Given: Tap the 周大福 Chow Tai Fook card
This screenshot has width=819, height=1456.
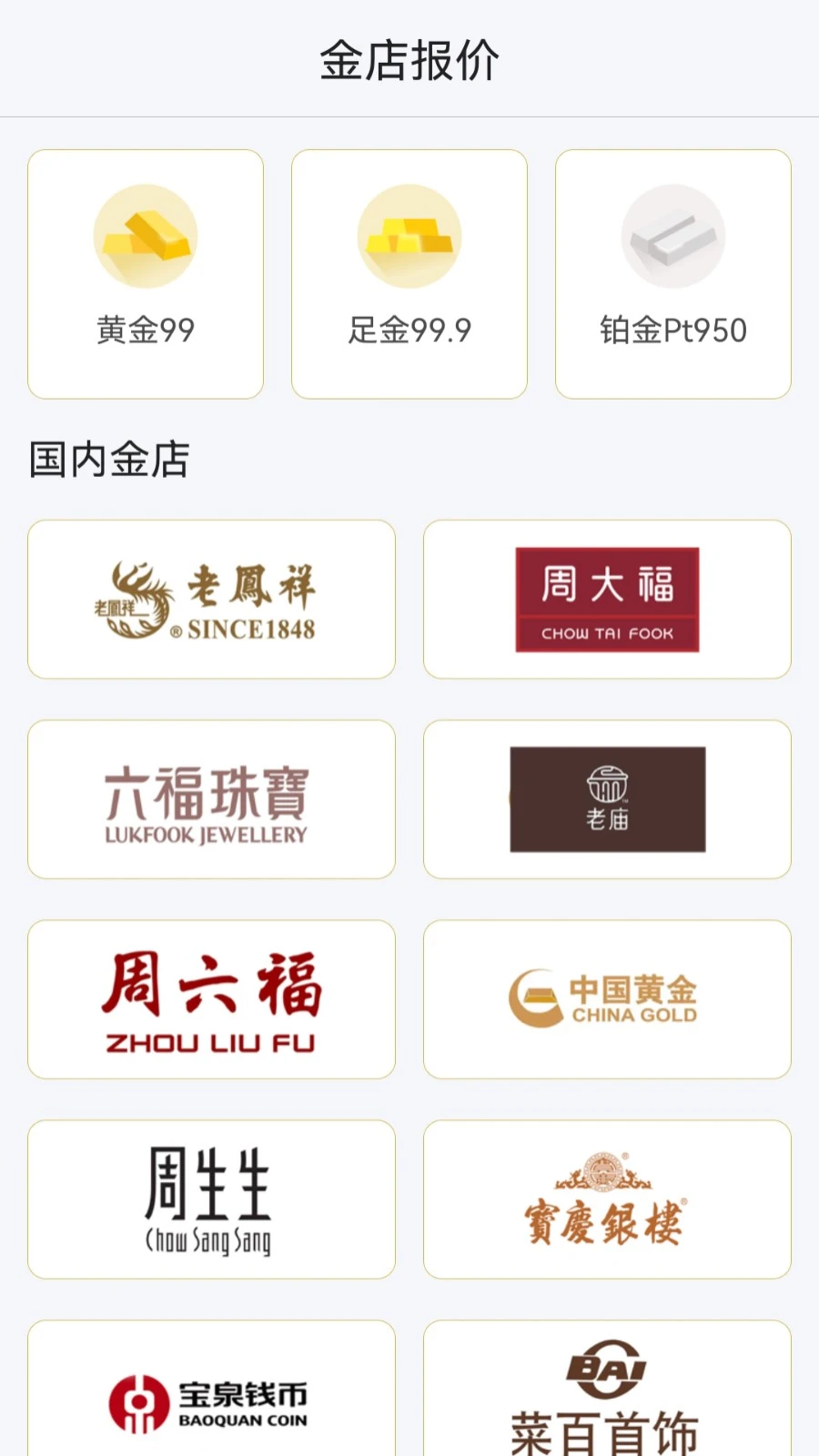Looking at the screenshot, I should point(607,599).
